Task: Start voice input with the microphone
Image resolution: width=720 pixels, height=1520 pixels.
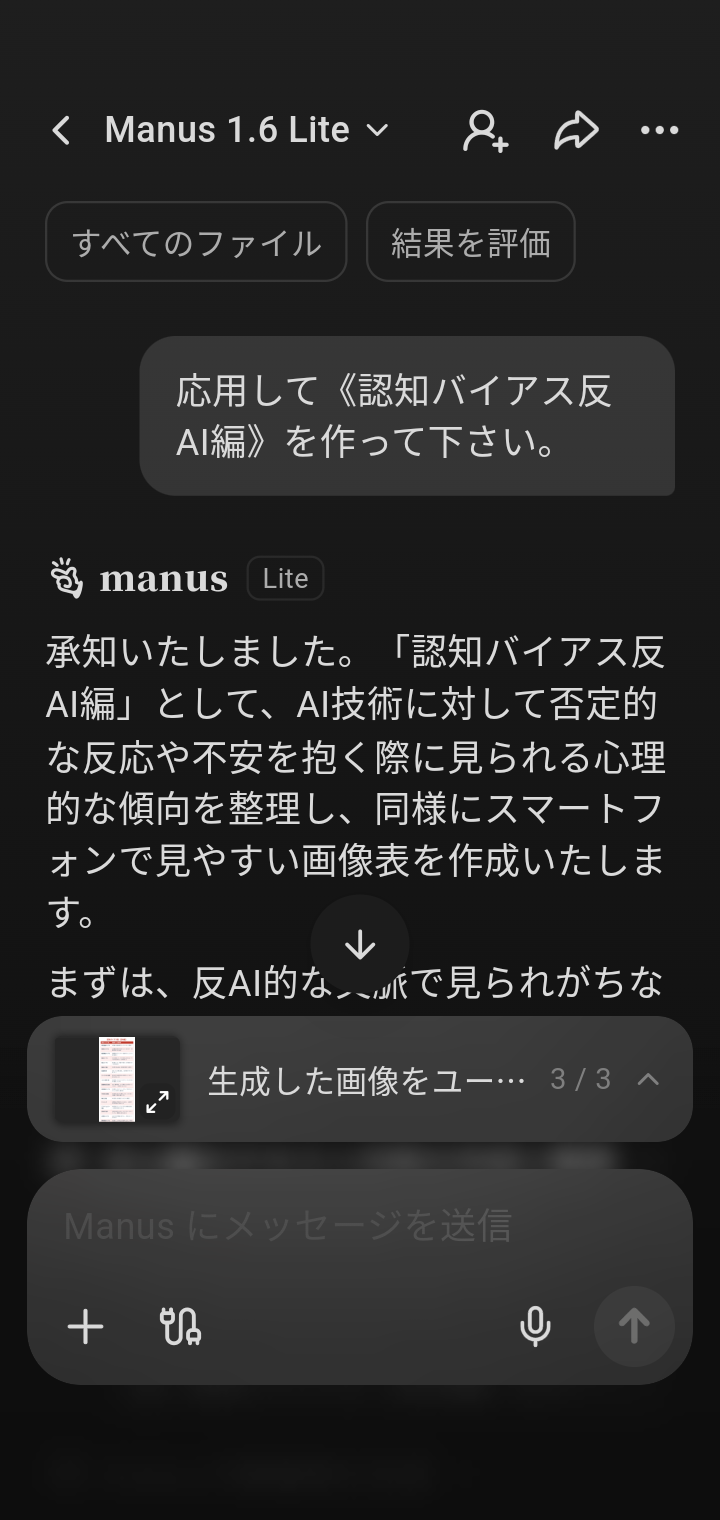Action: pos(535,1327)
